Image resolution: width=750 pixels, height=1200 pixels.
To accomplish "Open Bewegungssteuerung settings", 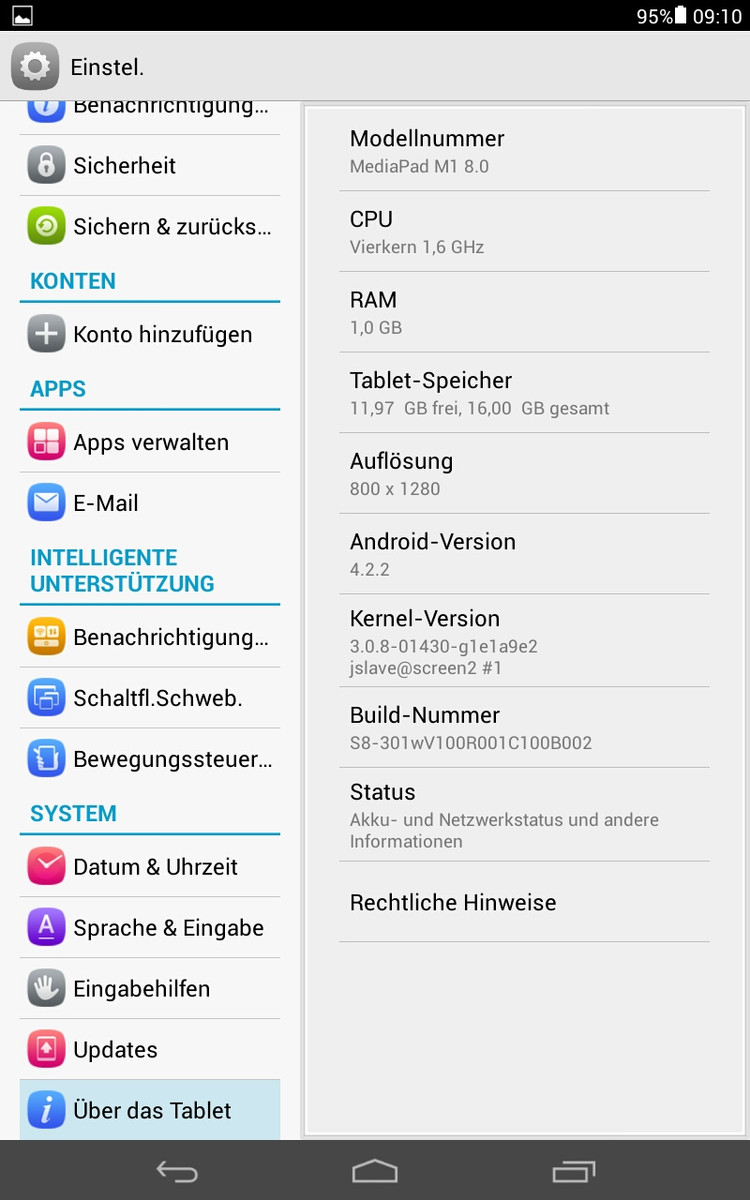I will 150,759.
